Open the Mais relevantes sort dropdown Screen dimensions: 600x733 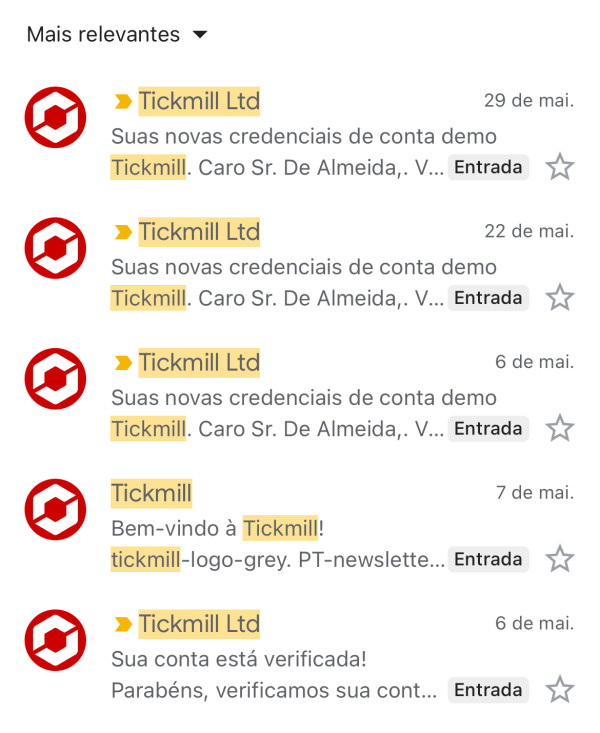coord(117,35)
